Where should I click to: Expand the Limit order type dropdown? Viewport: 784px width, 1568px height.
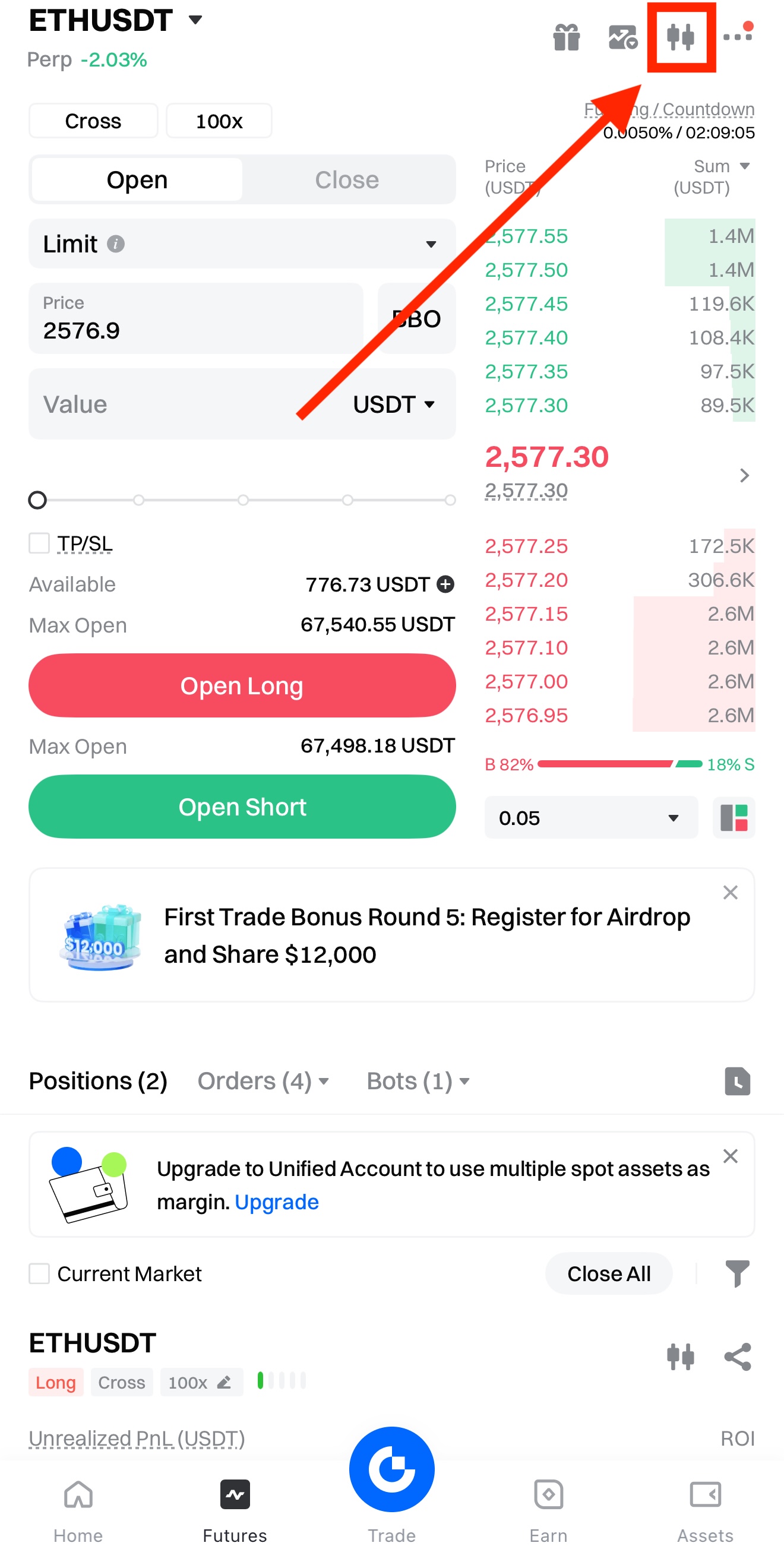242,244
